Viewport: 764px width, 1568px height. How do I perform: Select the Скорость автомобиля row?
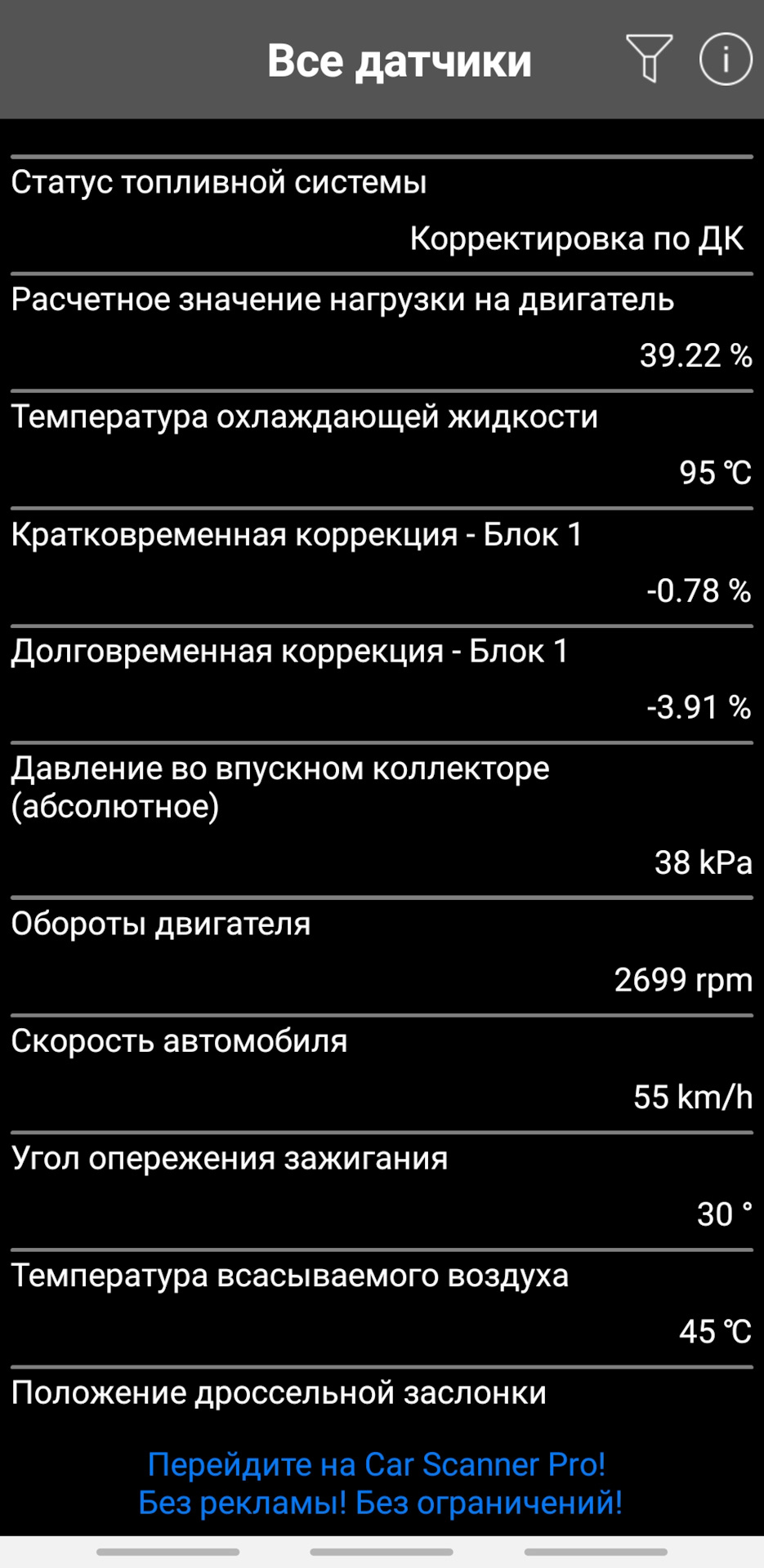pyautogui.click(x=382, y=1070)
